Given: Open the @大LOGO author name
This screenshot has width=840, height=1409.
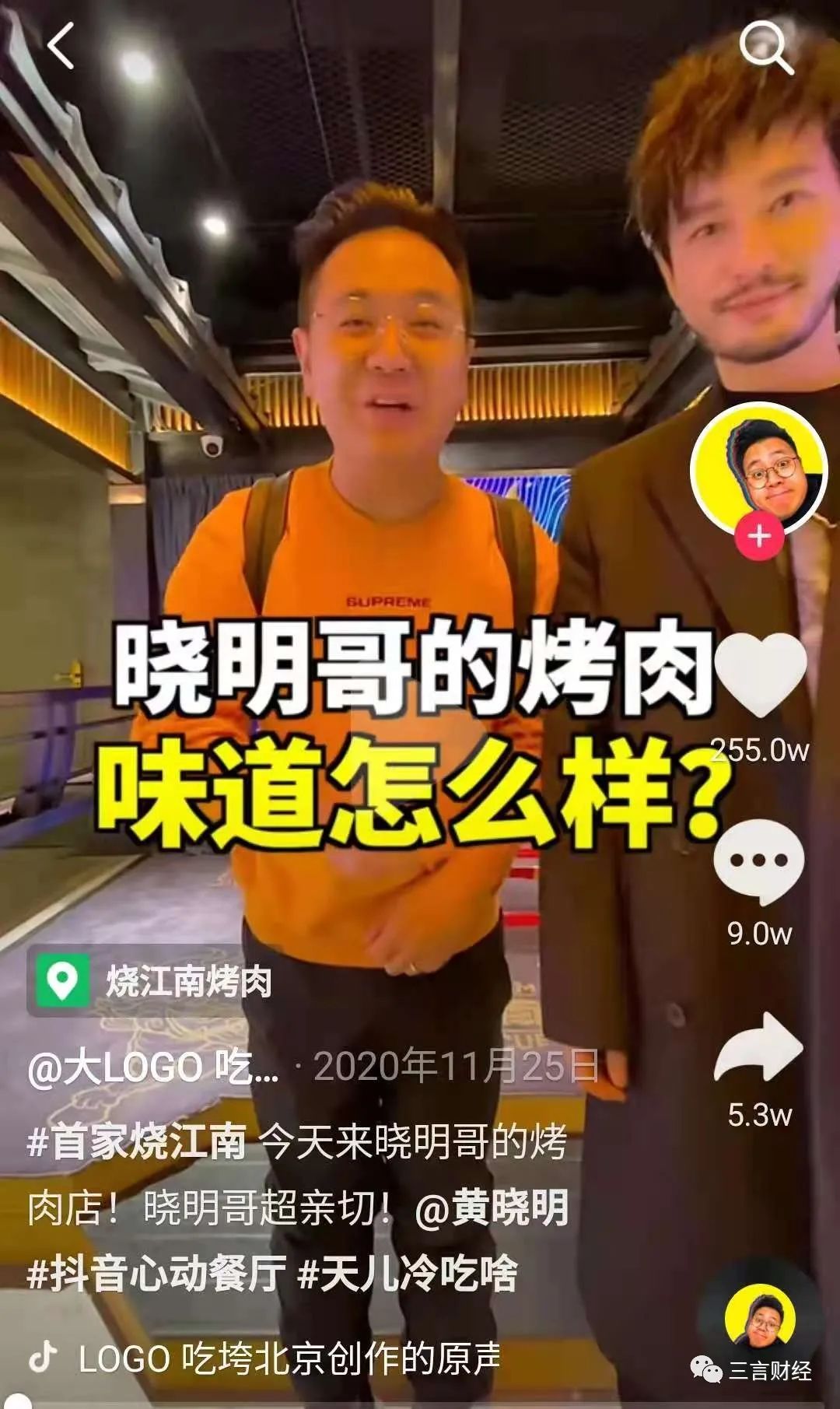Looking at the screenshot, I should [x=152, y=1067].
